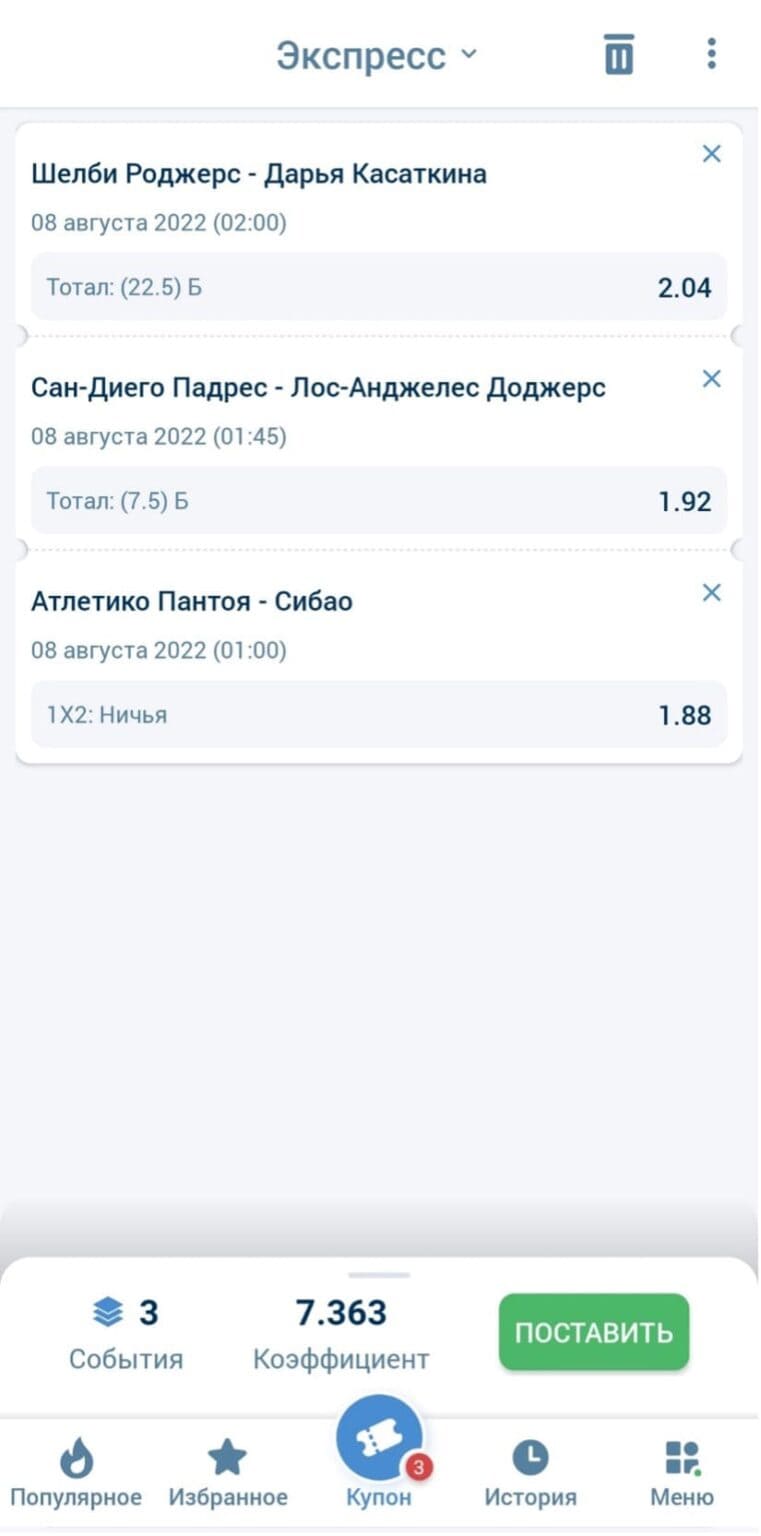Open the three-dot overflow menu
This screenshot has width=761, height=1536.
click(x=711, y=54)
